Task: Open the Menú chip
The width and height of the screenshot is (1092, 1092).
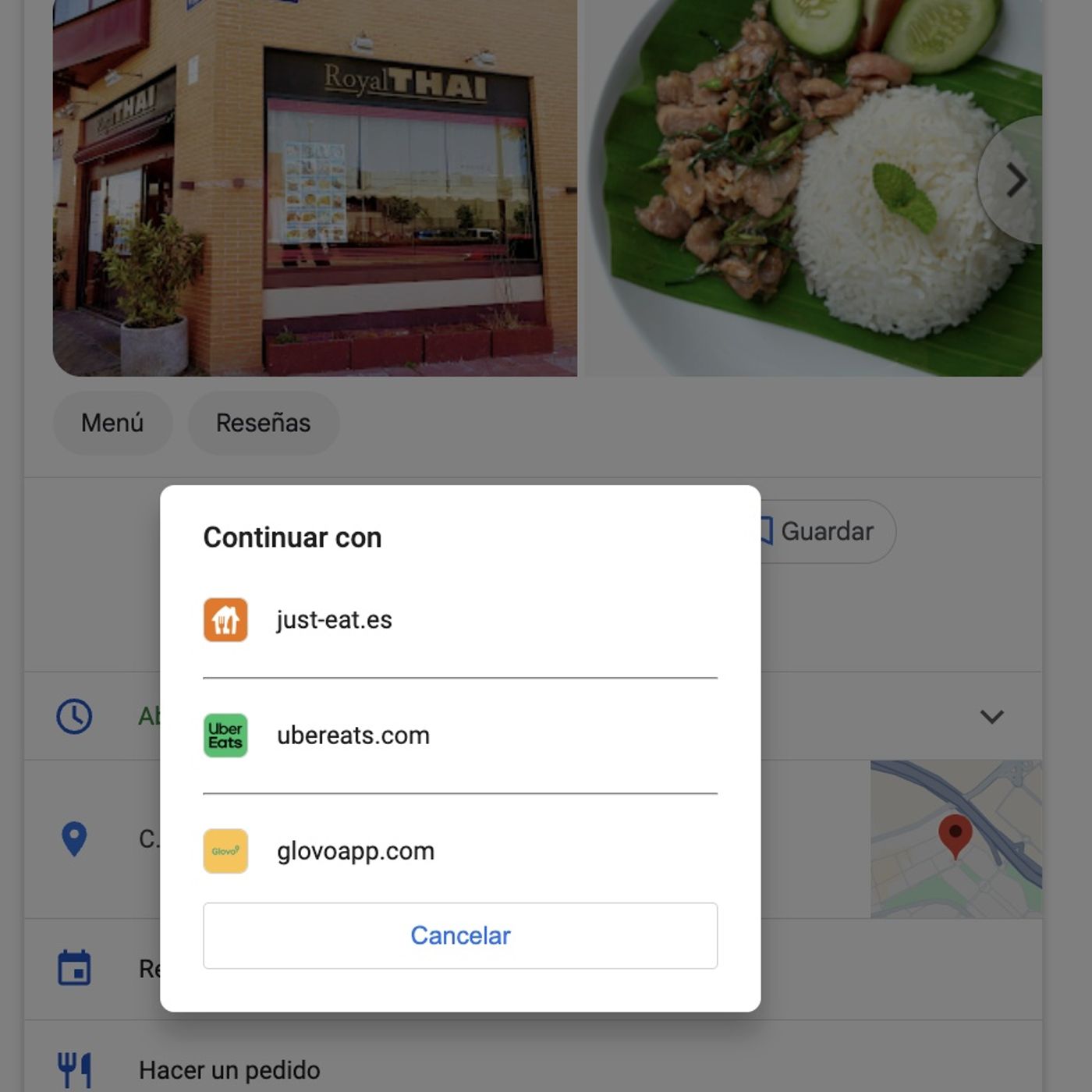Action: (112, 423)
